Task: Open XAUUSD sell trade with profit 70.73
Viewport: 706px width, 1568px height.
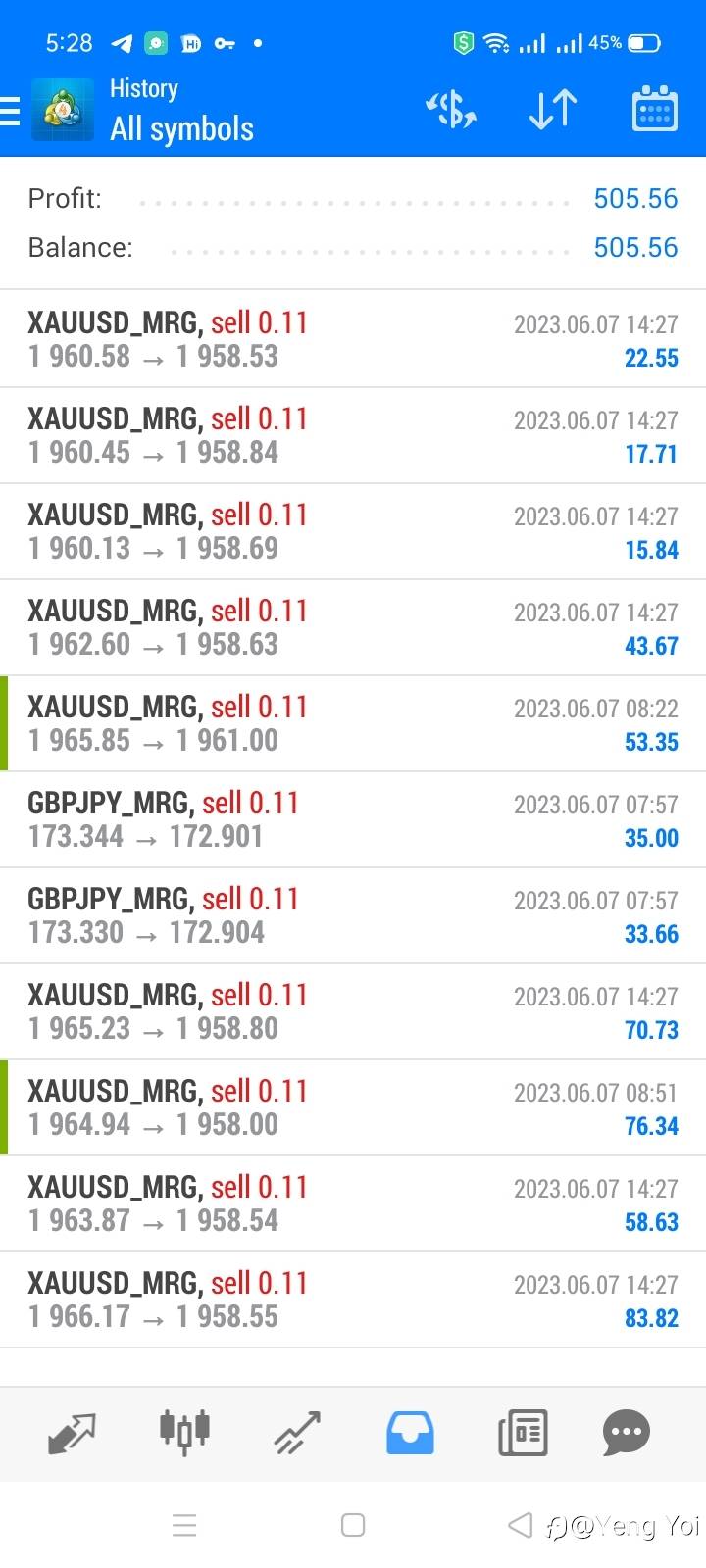Action: point(353,1011)
